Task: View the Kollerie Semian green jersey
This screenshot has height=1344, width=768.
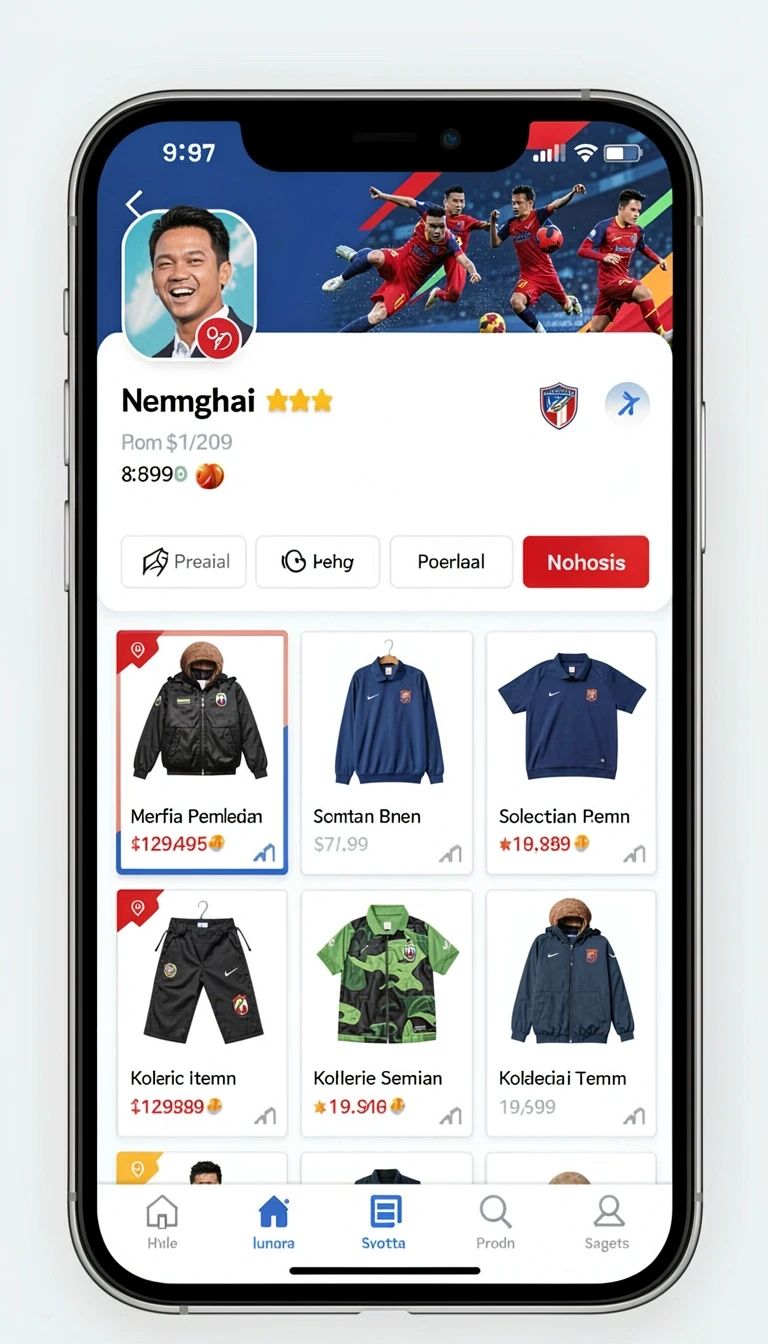Action: click(x=387, y=1013)
